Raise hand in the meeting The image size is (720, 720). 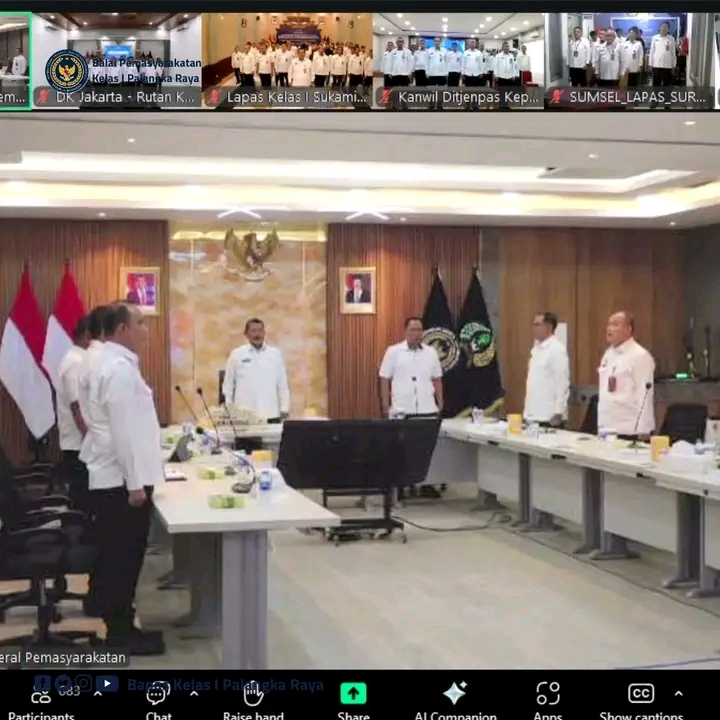pyautogui.click(x=253, y=697)
